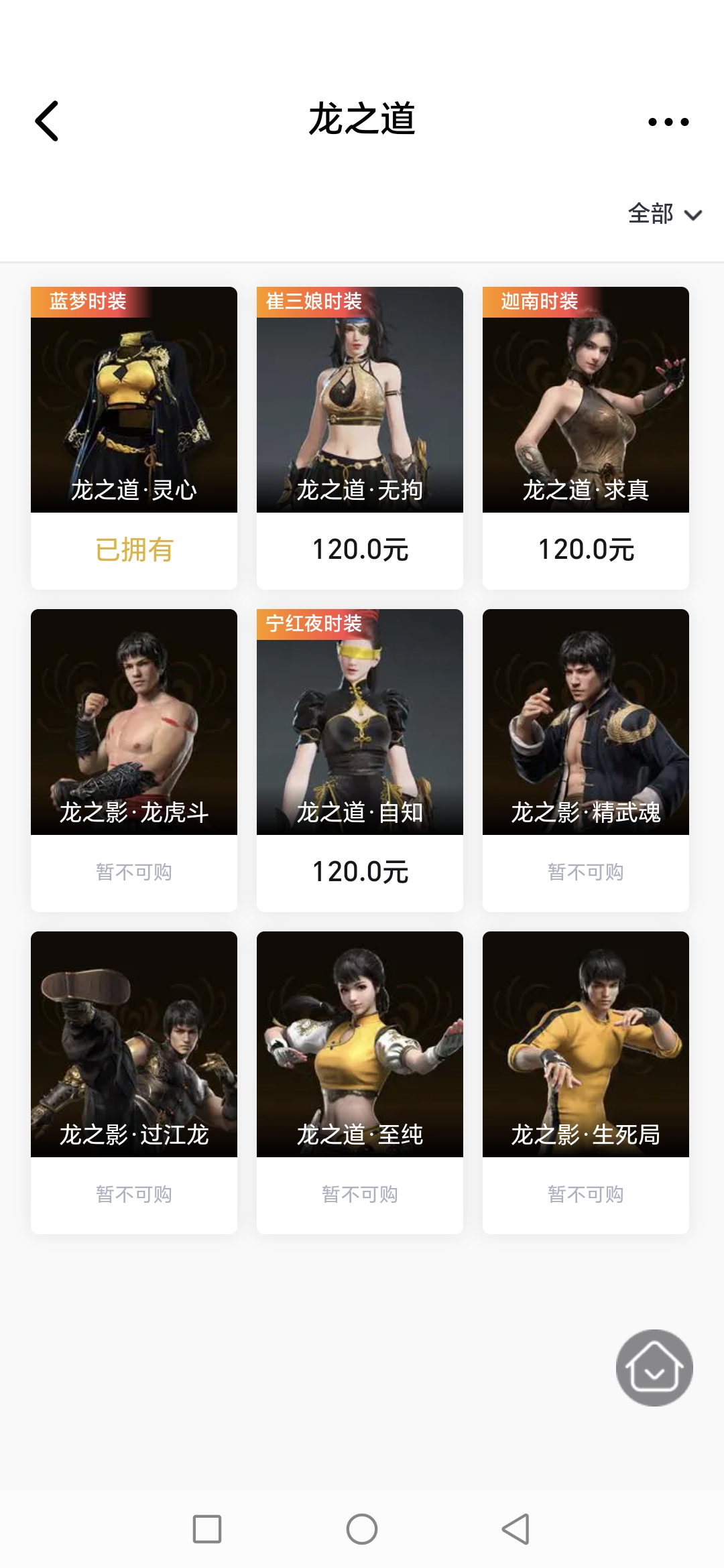Select the 龙之道 title tab

click(362, 122)
